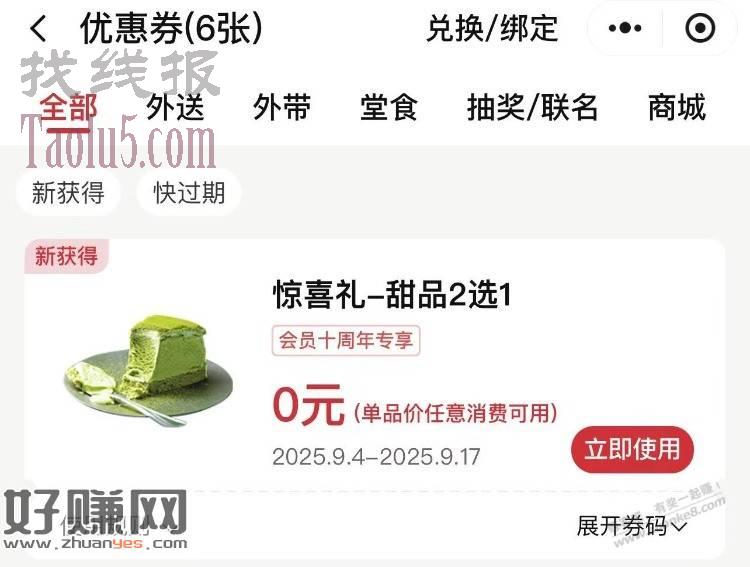Go back using the top-left arrow
Viewport: 750px width, 567px height.
click(38, 29)
